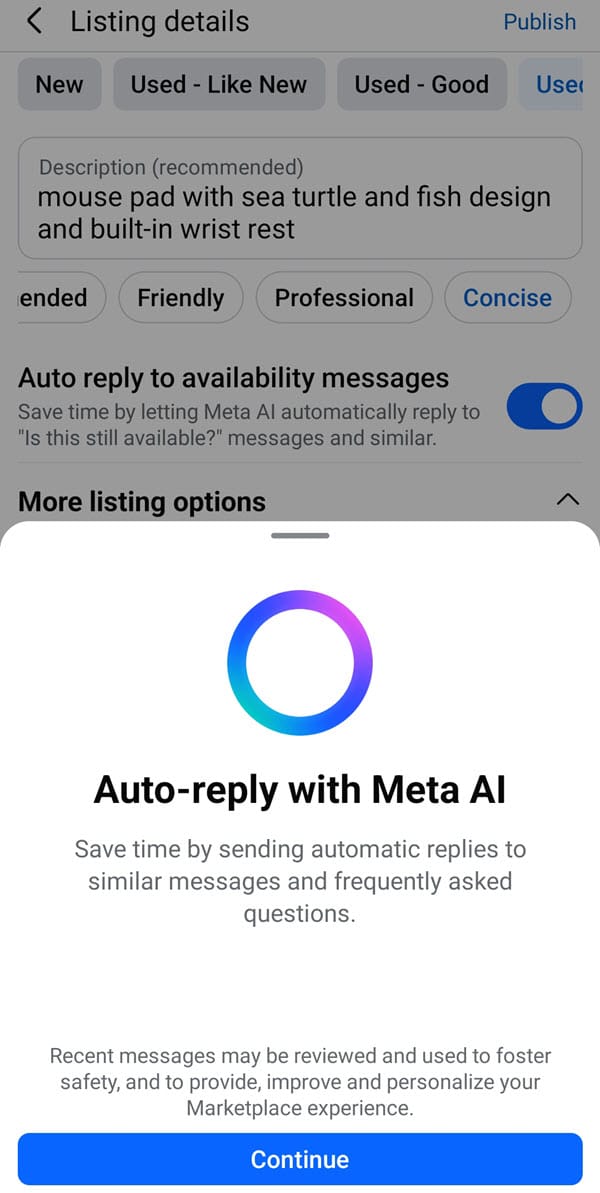Select the New condition chip
The width and height of the screenshot is (600, 1193).
pyautogui.click(x=59, y=85)
